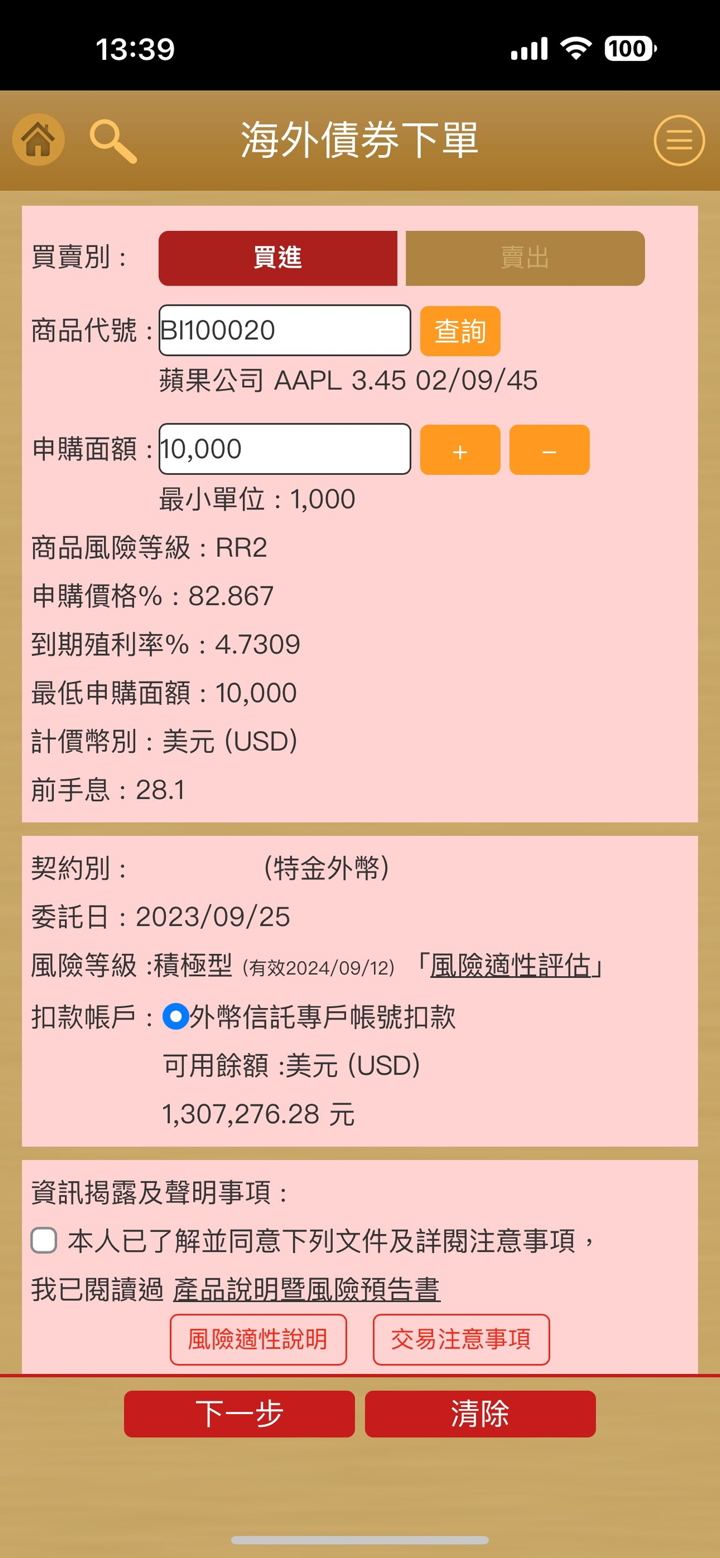Decrease face amount with minus button

[549, 450]
